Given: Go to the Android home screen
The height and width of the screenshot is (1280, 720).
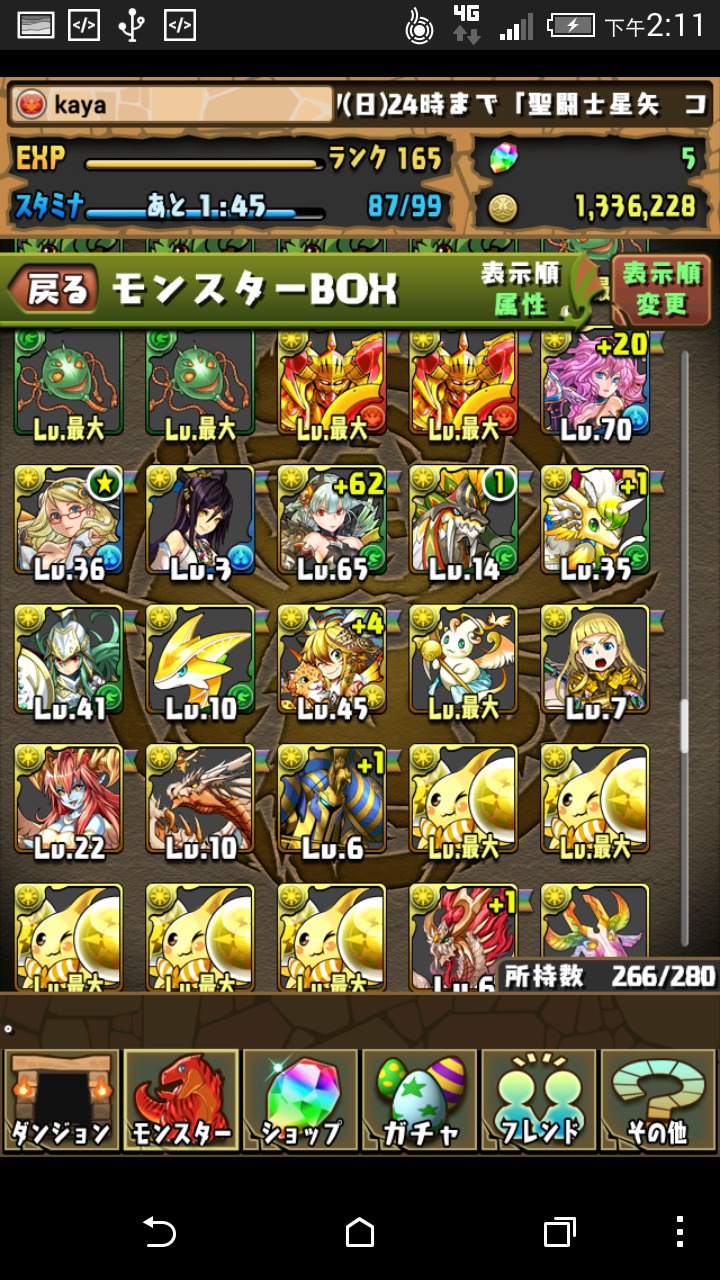Looking at the screenshot, I should (x=360, y=1232).
